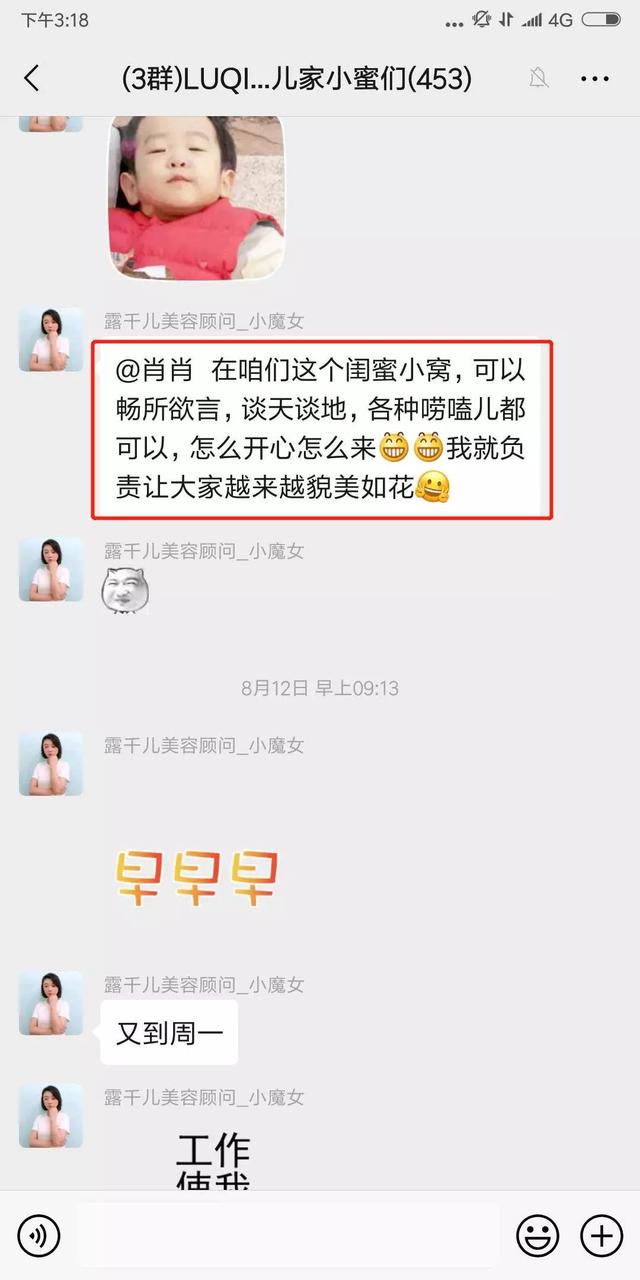Go back from the group chat
The width and height of the screenshot is (640, 1280).
[32, 78]
